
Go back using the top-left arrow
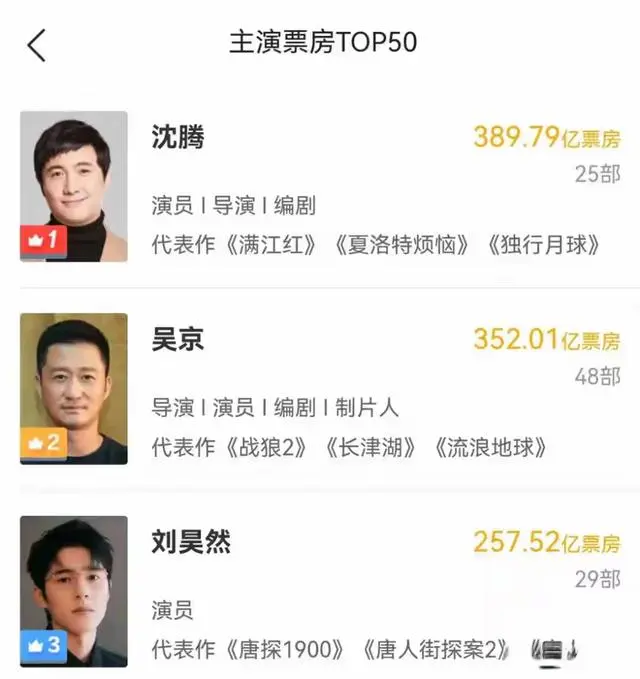(x=37, y=44)
